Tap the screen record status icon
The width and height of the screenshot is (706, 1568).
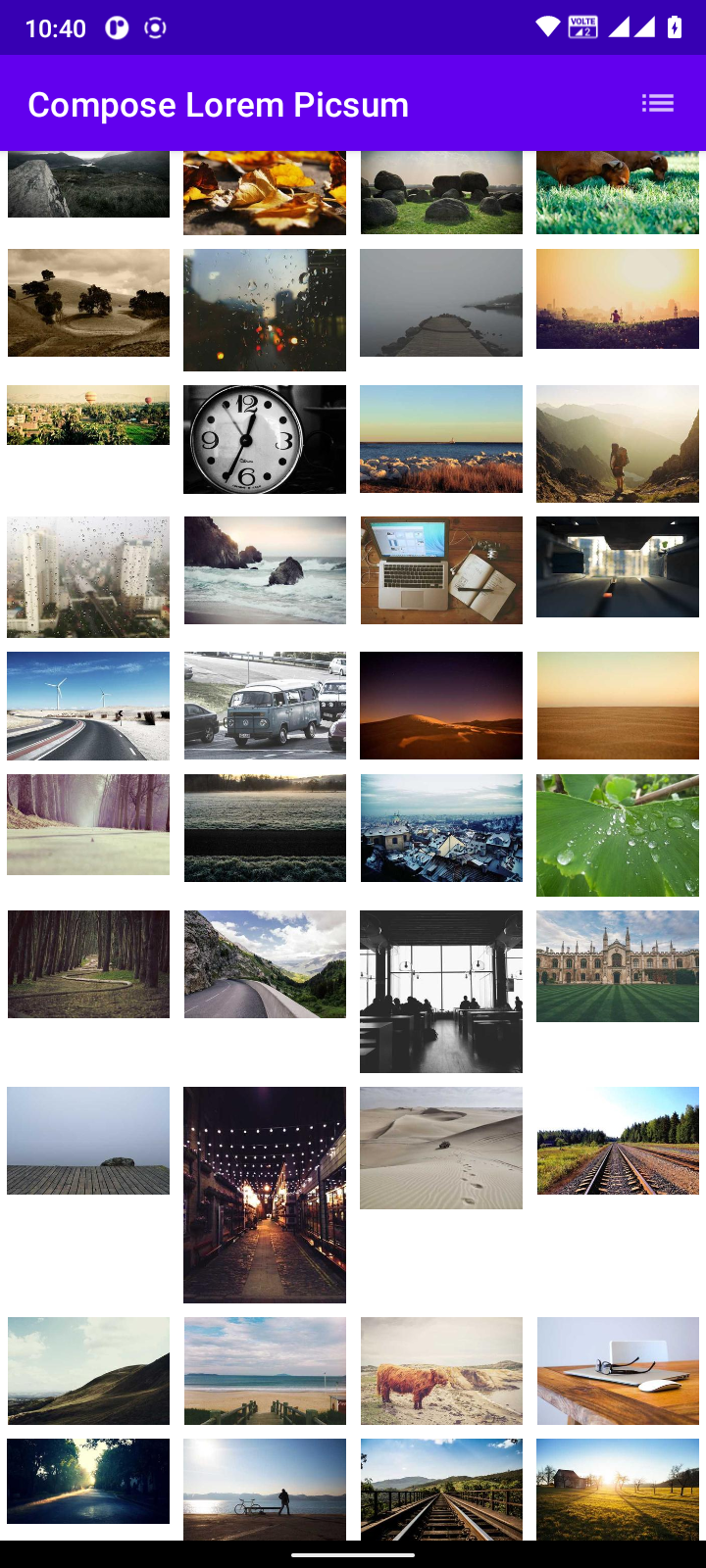(154, 27)
